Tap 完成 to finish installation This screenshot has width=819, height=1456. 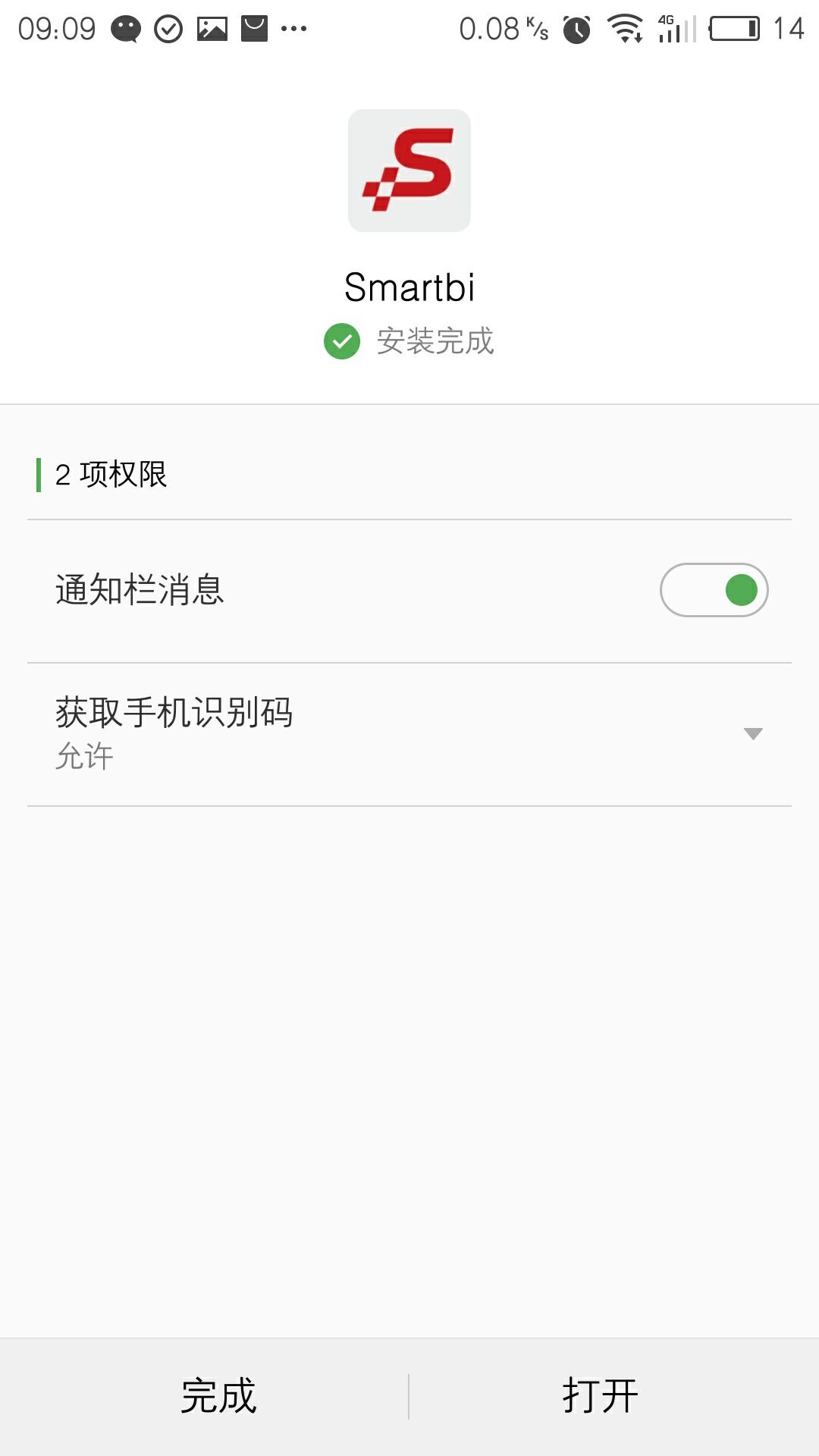(x=218, y=1396)
